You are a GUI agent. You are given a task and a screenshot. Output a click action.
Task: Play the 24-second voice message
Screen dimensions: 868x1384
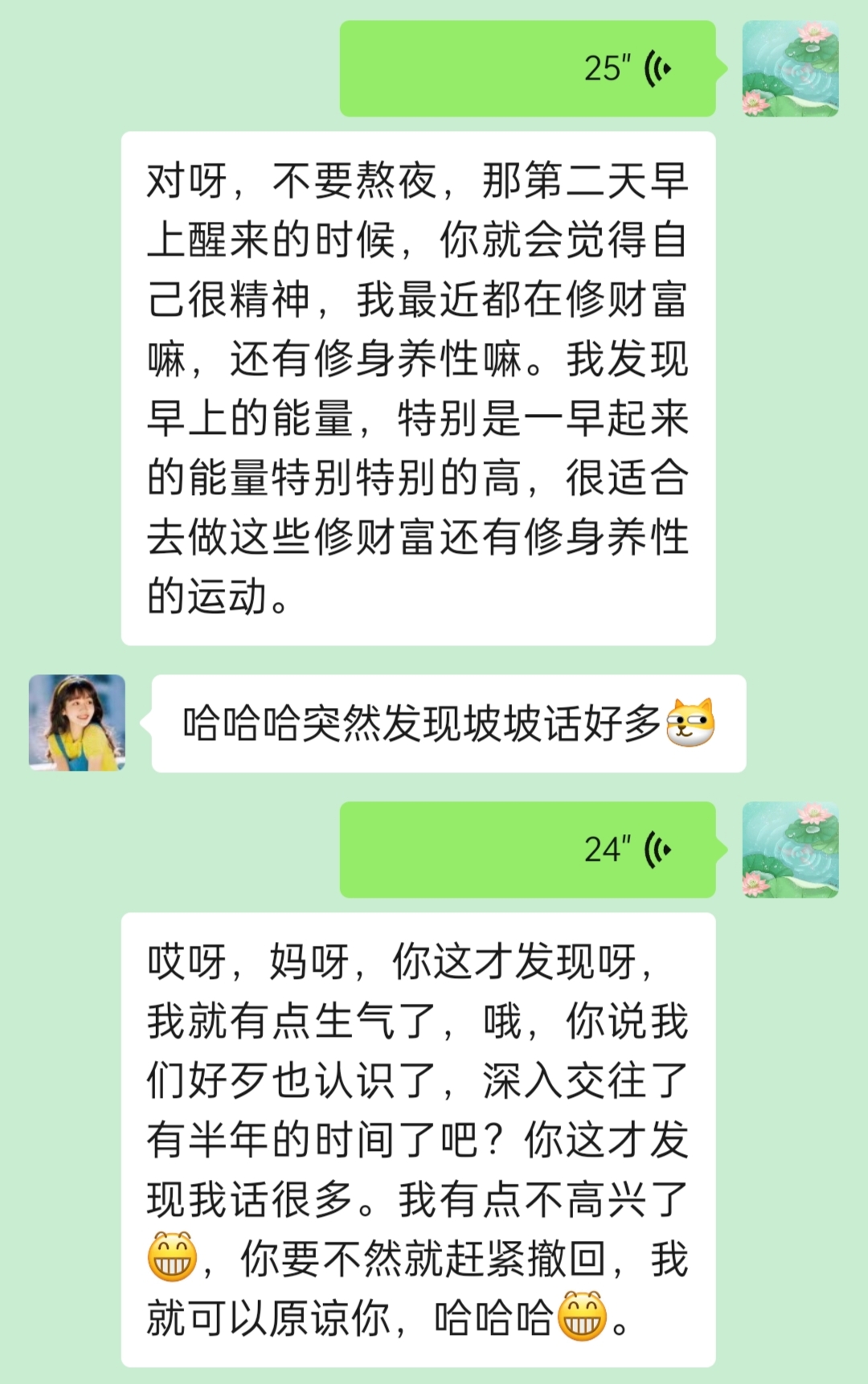pos(527,850)
